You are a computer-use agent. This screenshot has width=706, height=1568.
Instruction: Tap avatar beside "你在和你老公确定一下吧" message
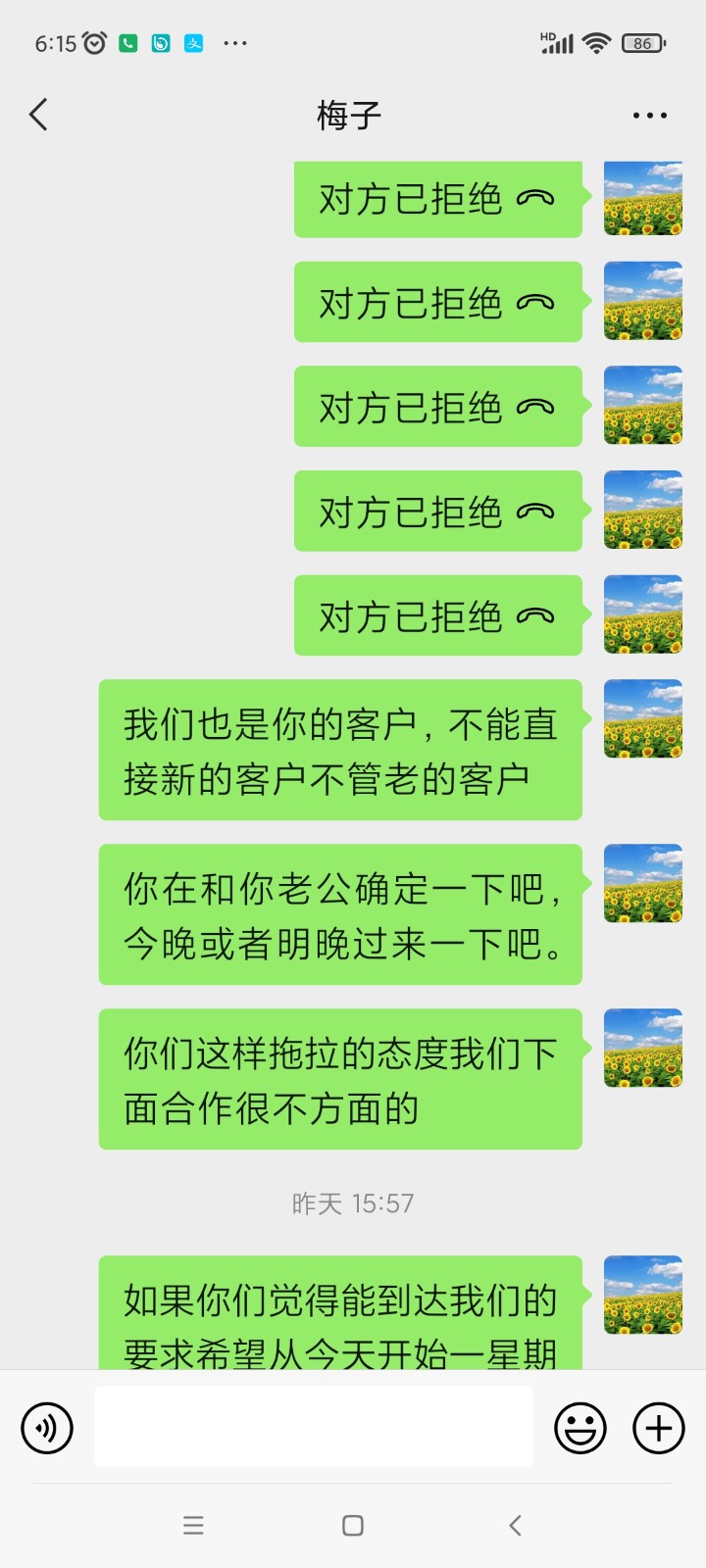pos(643,883)
